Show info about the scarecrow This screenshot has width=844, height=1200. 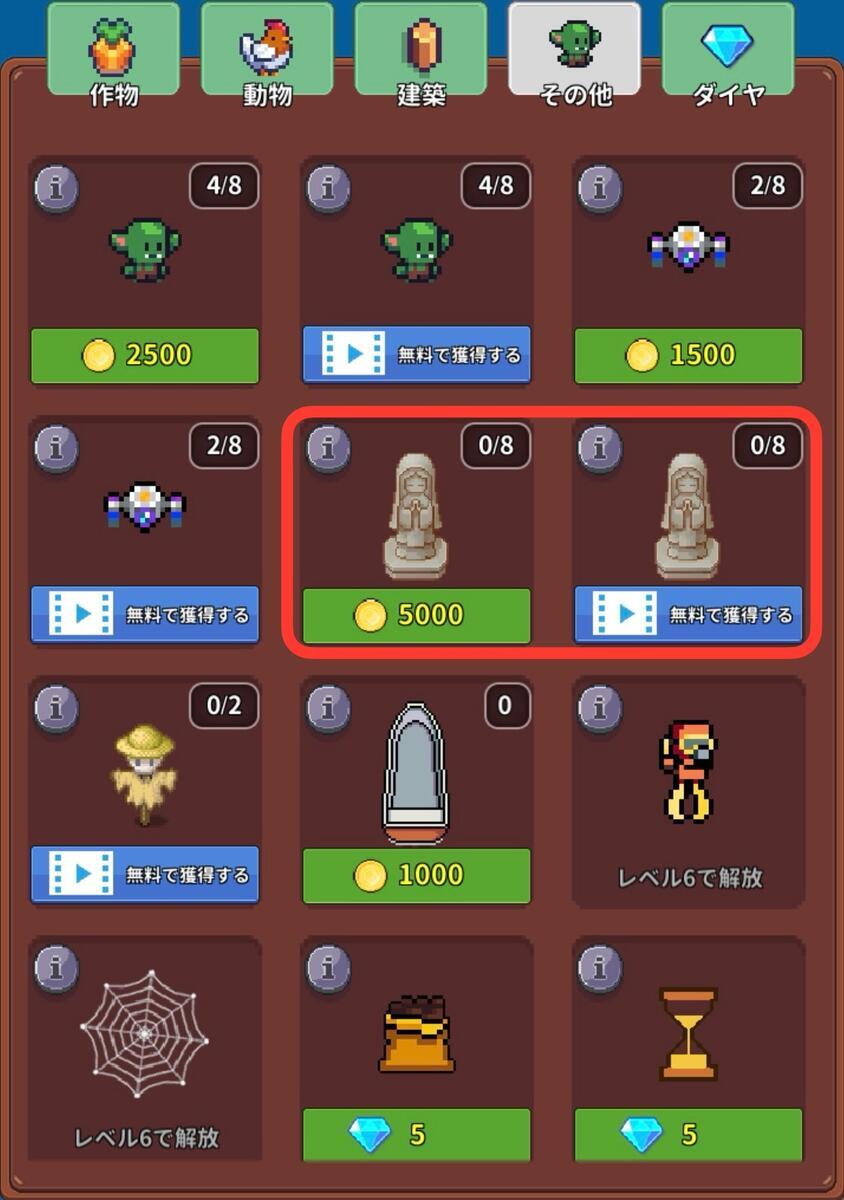tap(56, 708)
